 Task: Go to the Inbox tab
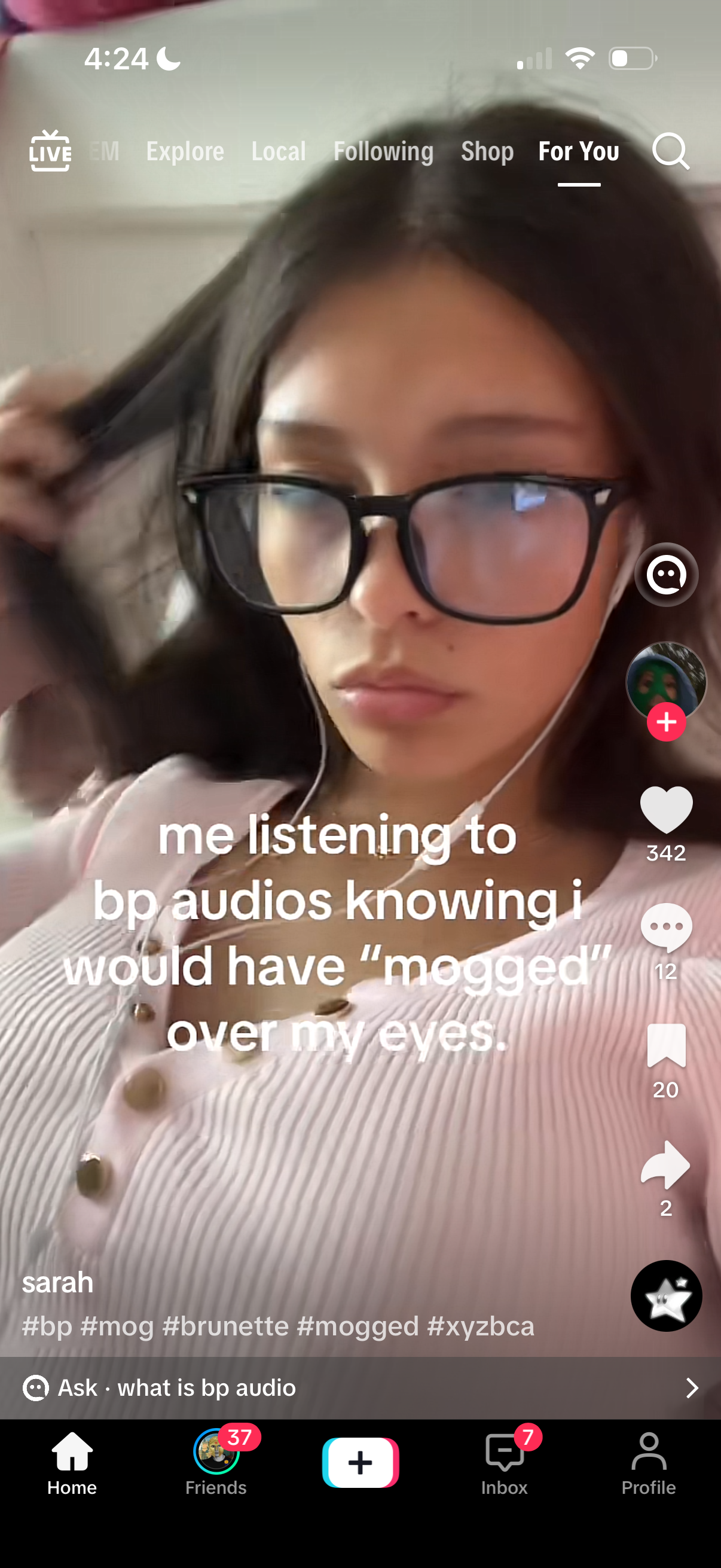coord(505,1465)
